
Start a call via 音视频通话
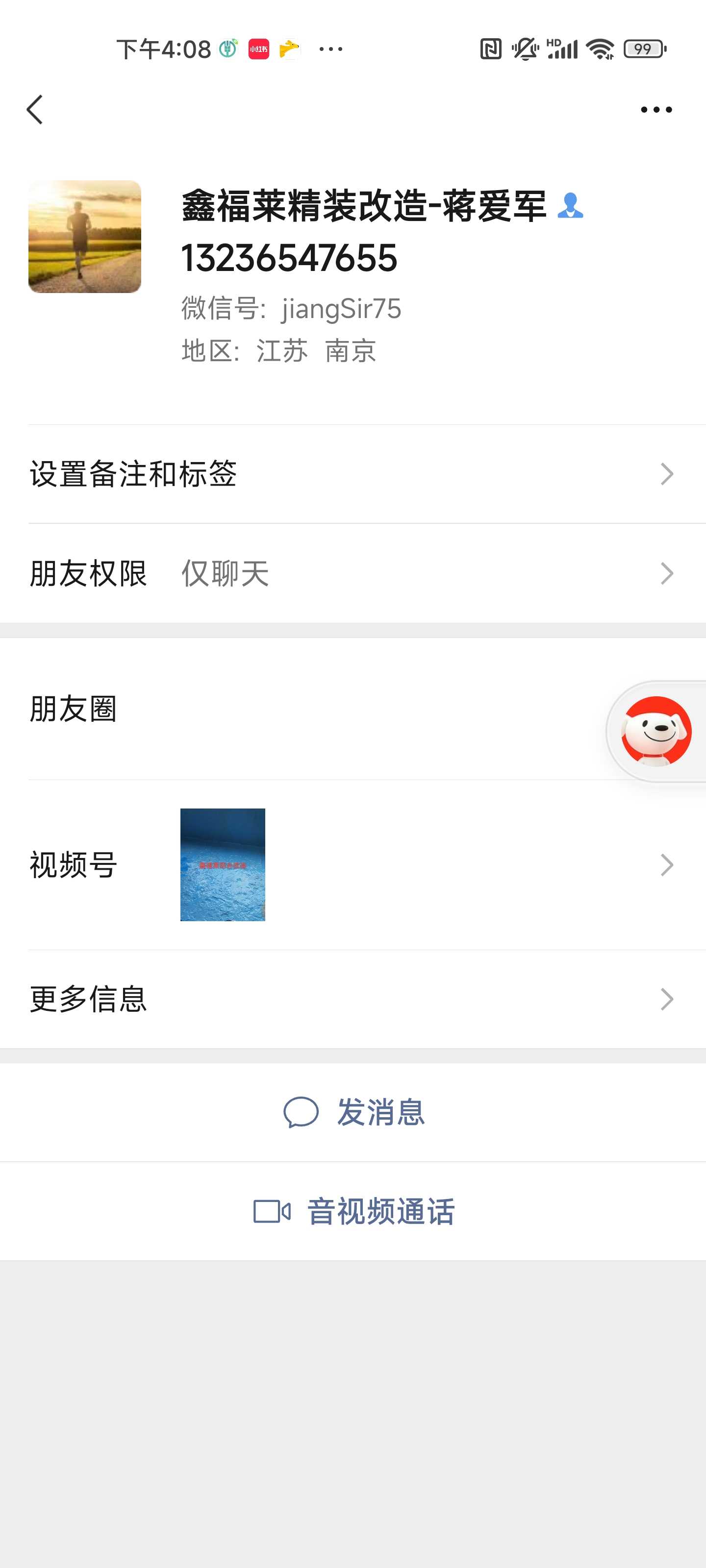(x=354, y=1211)
